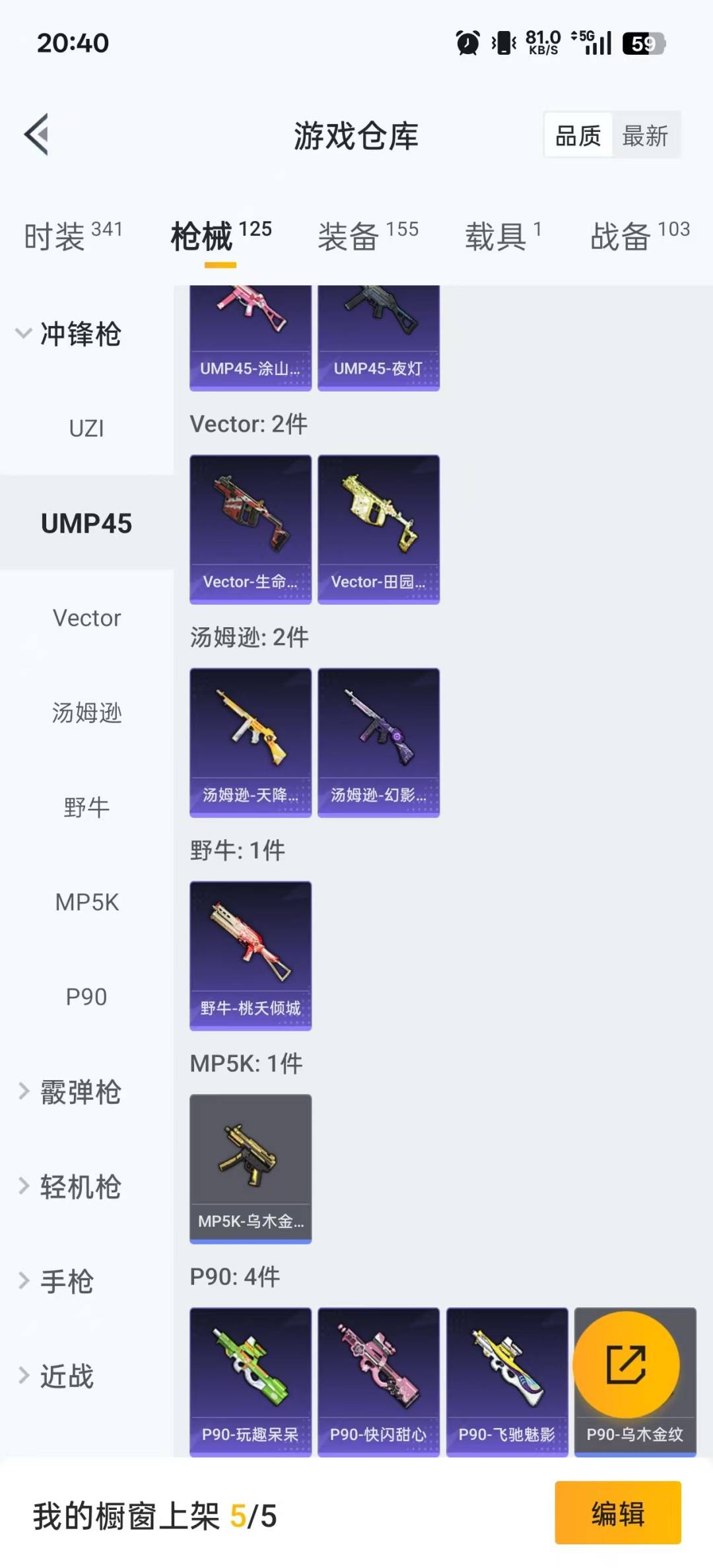Select 汤姆逊 in the sidebar
This screenshot has width=713, height=1568.
pos(86,713)
